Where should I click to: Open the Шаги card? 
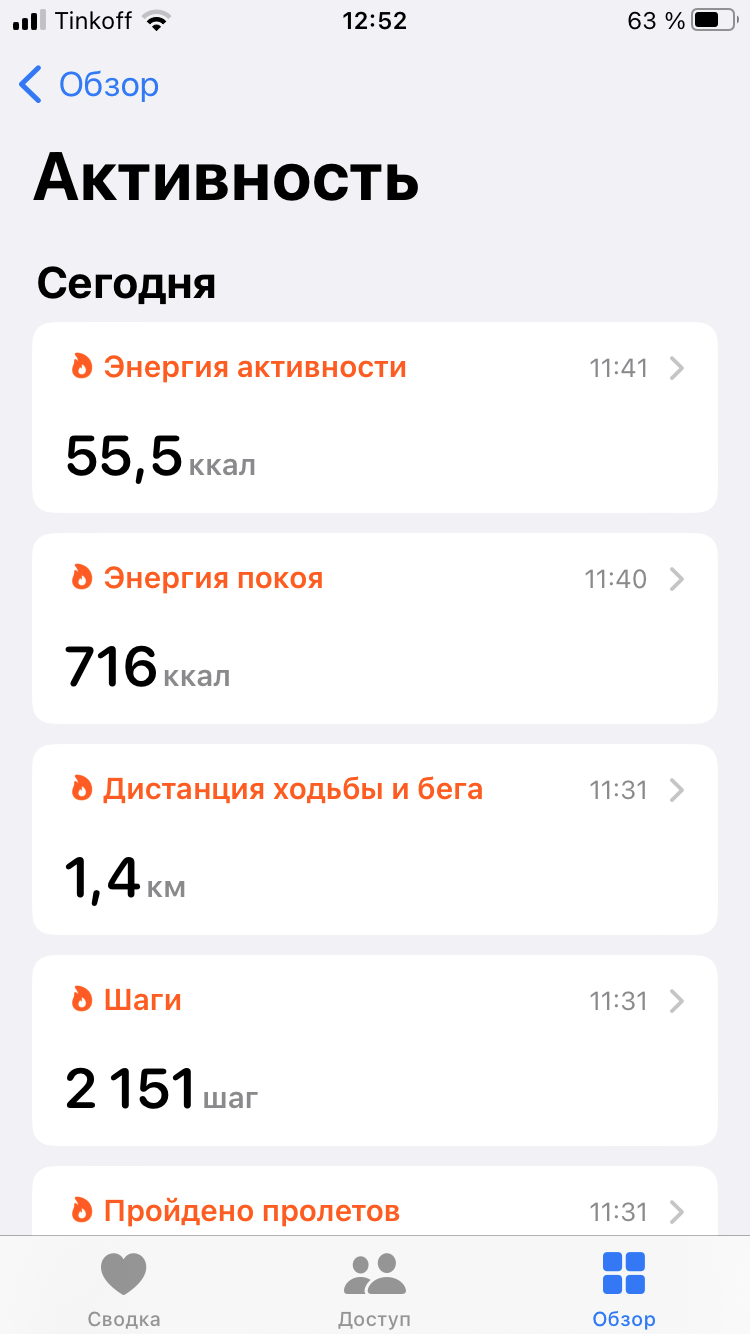pos(374,1050)
